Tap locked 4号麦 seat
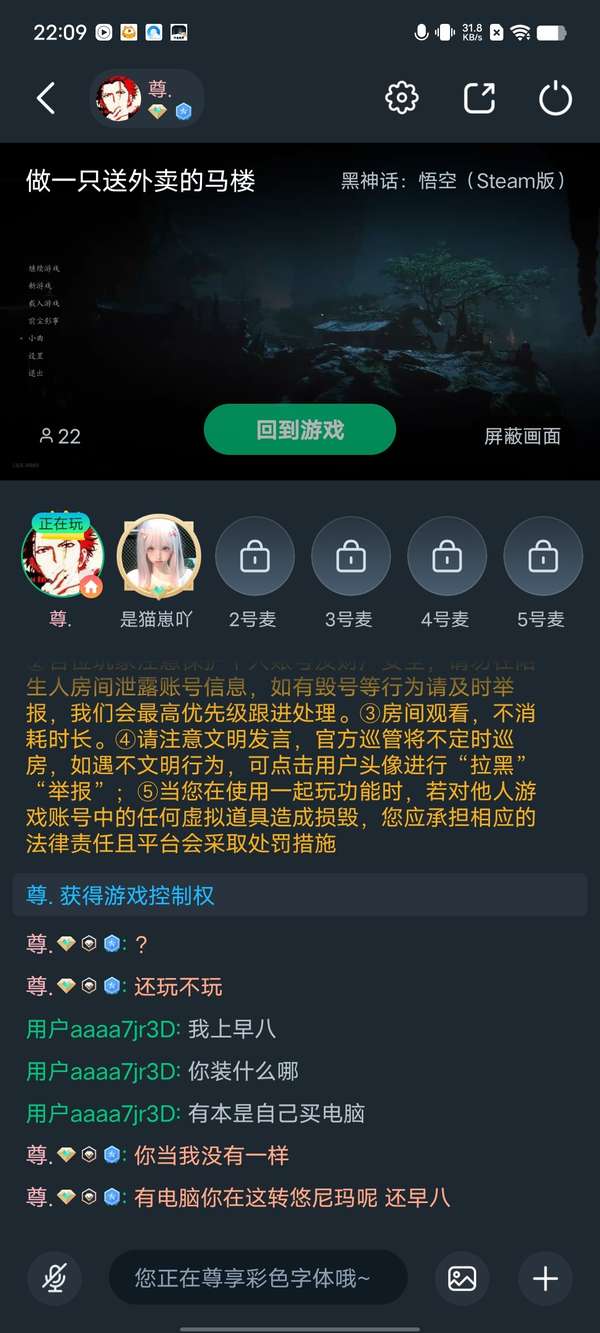This screenshot has height=1333, width=600. 446,557
